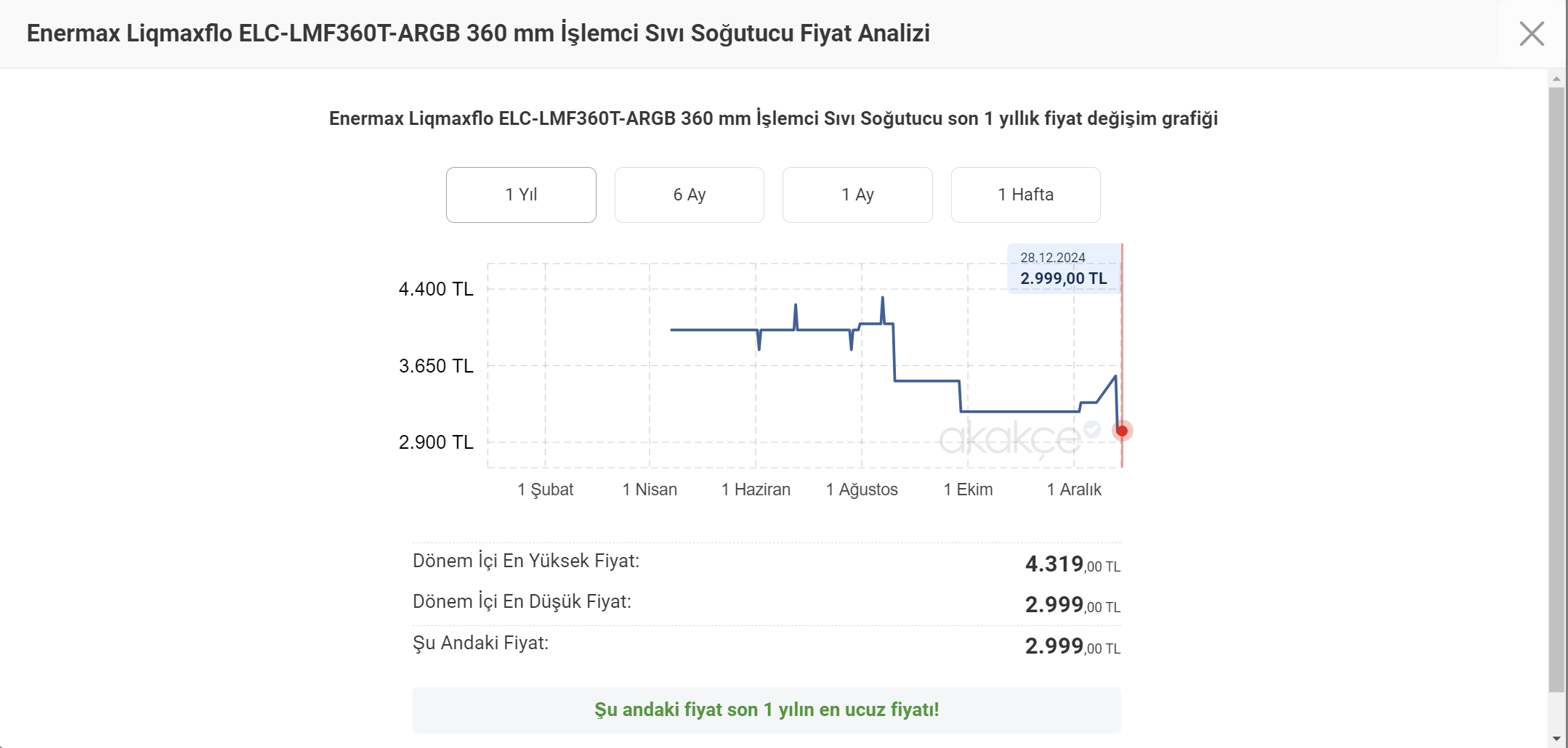This screenshot has width=1568, height=748.
Task: Close the price analysis dialog
Action: pos(1532,33)
